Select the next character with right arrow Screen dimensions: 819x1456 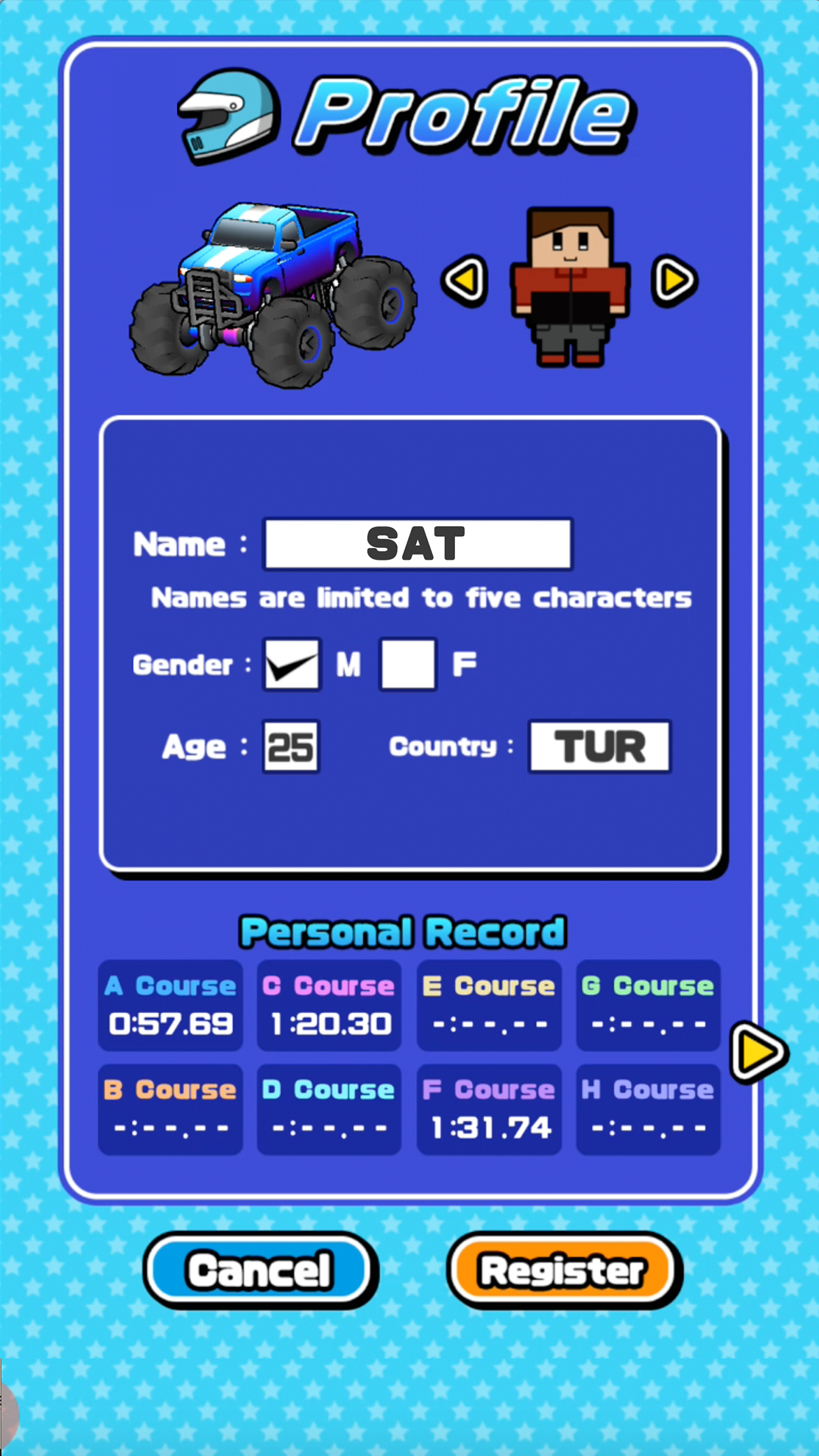pos(674,281)
